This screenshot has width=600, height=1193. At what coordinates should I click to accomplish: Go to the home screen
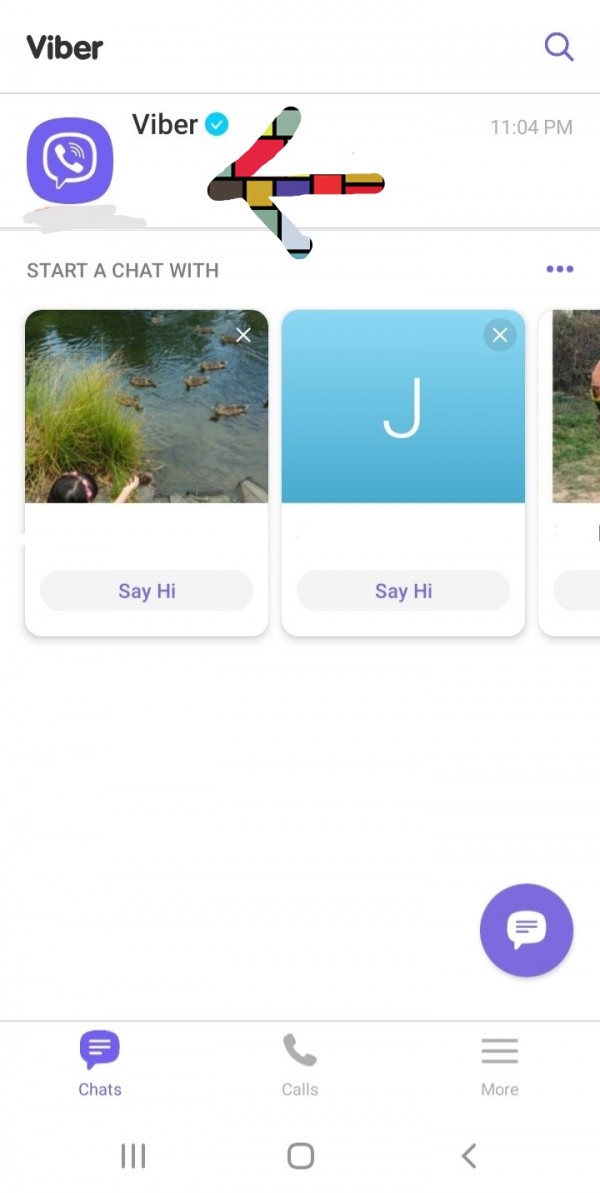tap(300, 1156)
